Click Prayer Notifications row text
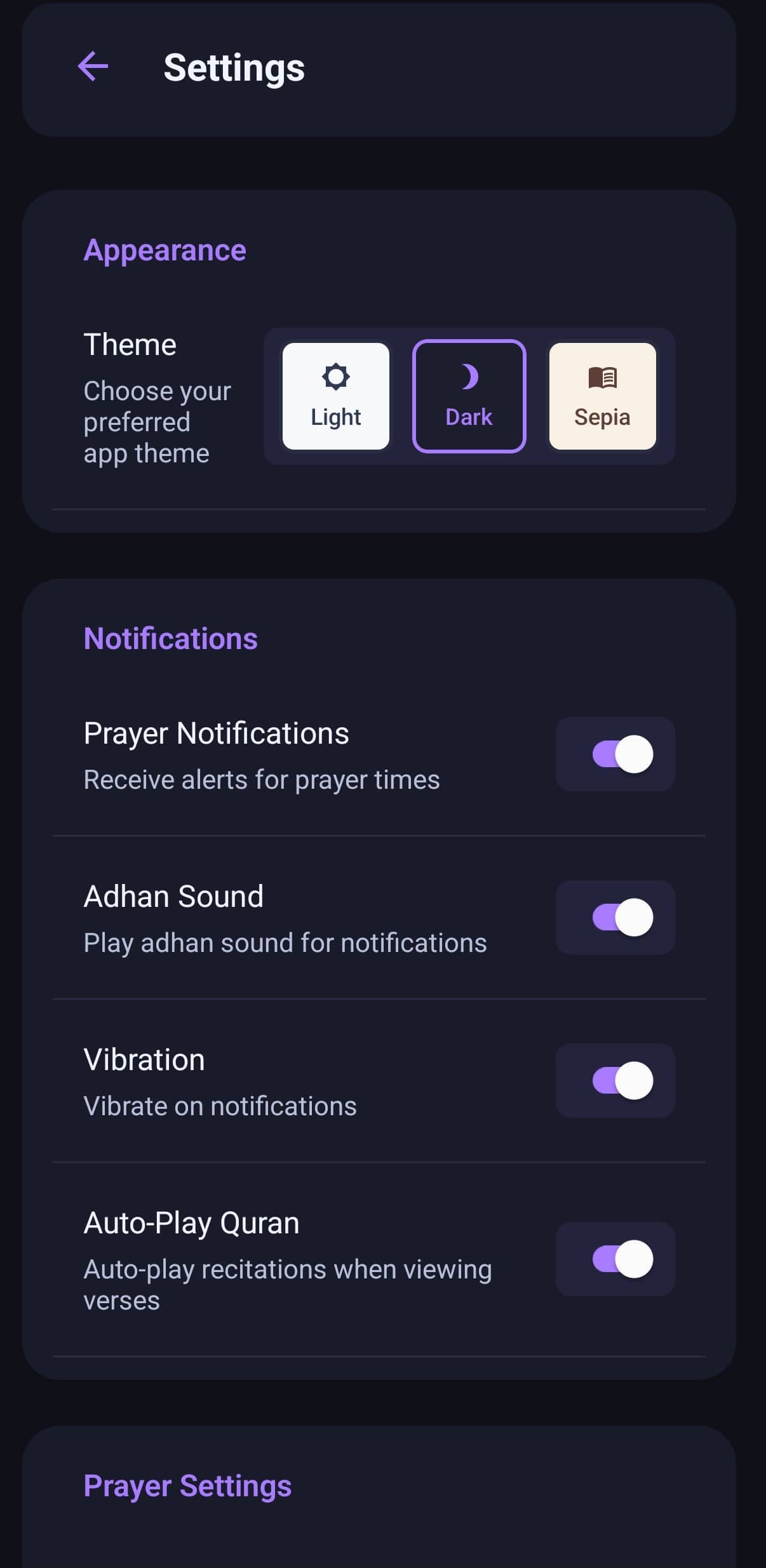This screenshot has height=1568, width=766. [217, 732]
